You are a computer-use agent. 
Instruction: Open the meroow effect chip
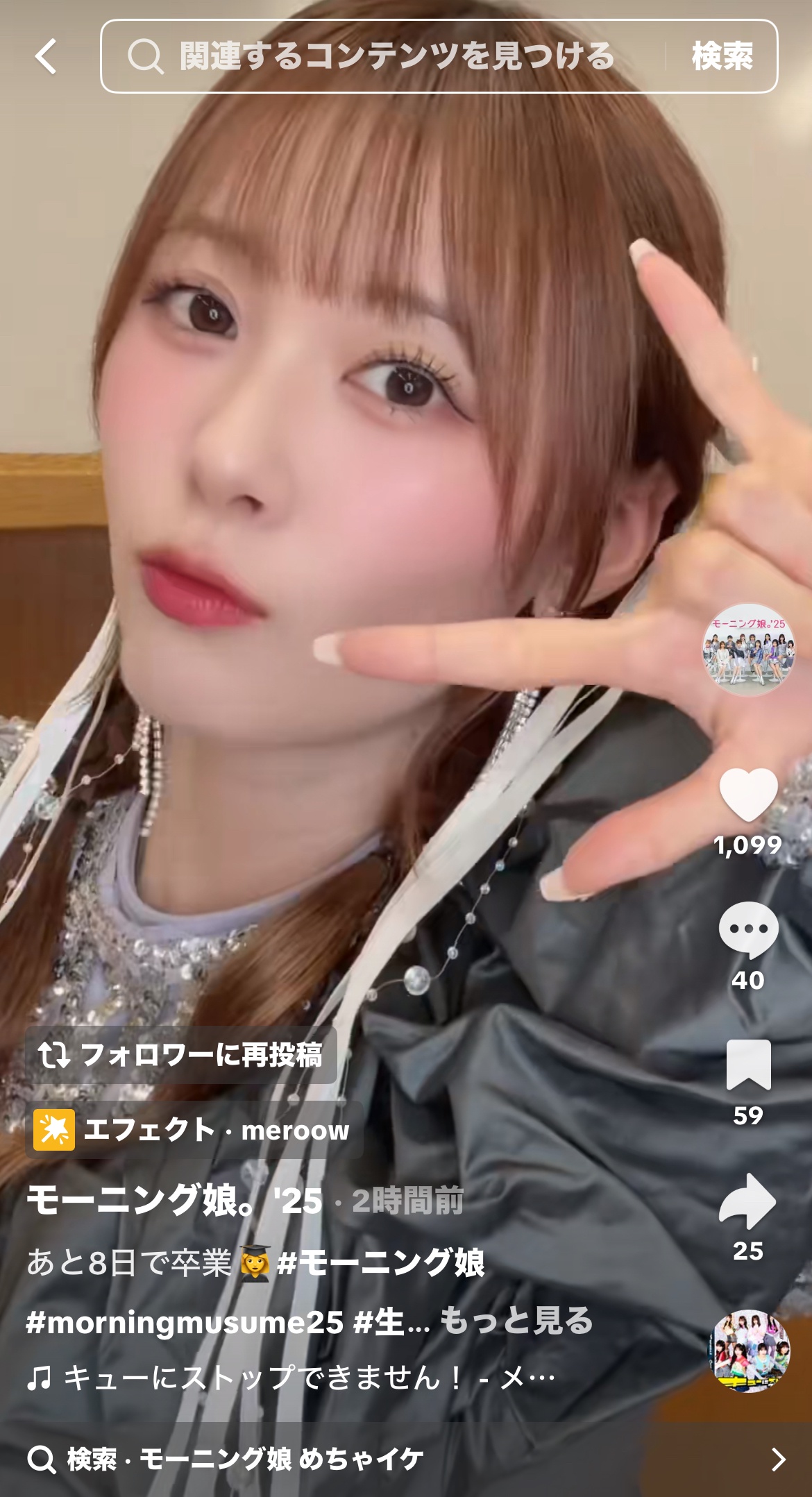(x=194, y=1130)
